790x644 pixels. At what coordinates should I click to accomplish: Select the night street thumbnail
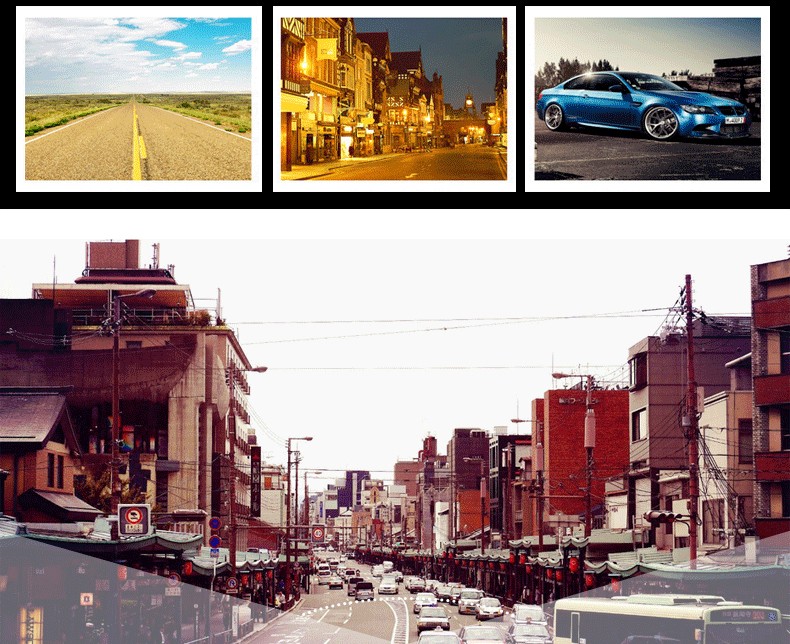(394, 98)
